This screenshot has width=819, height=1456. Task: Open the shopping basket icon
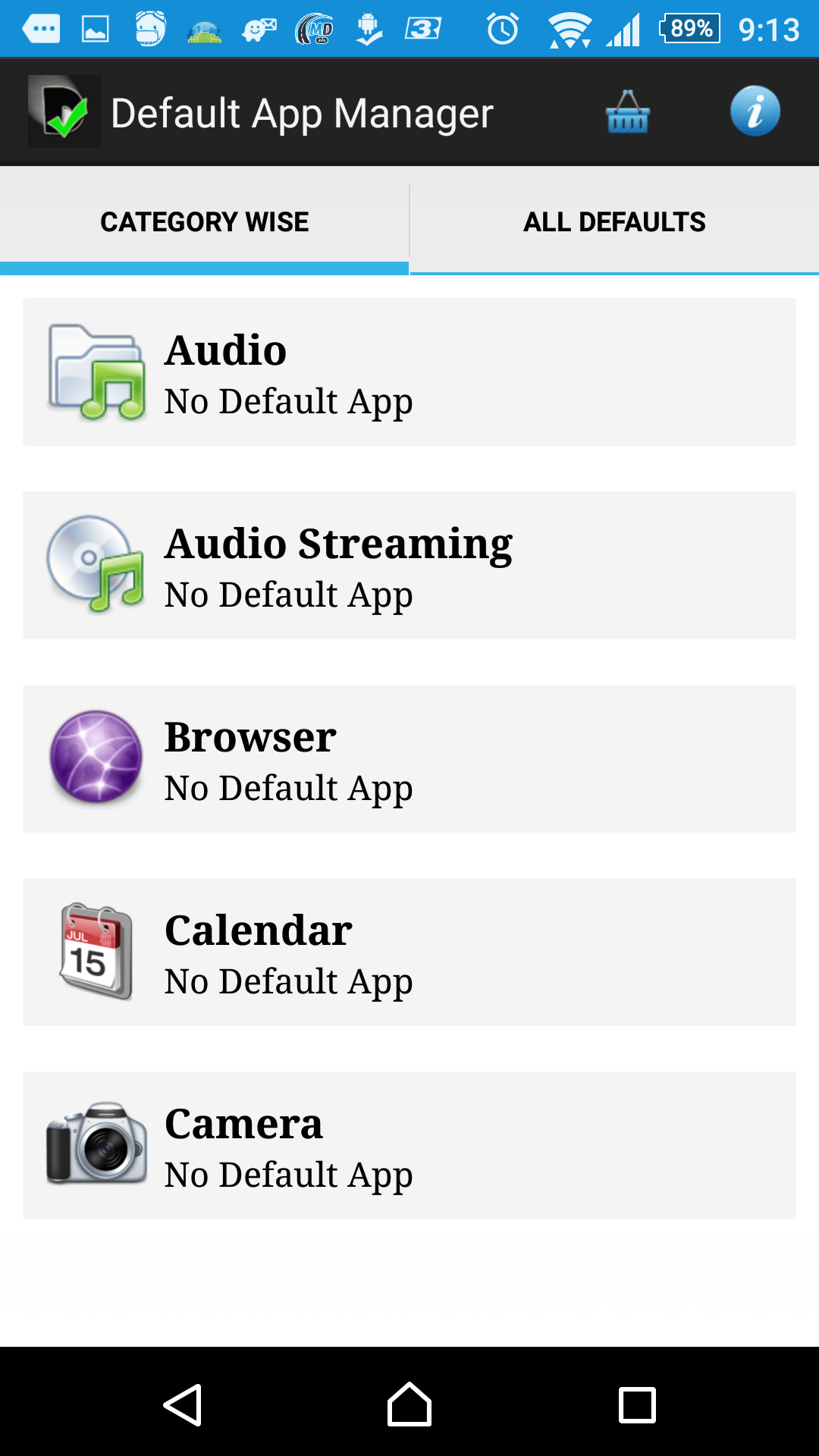[628, 112]
